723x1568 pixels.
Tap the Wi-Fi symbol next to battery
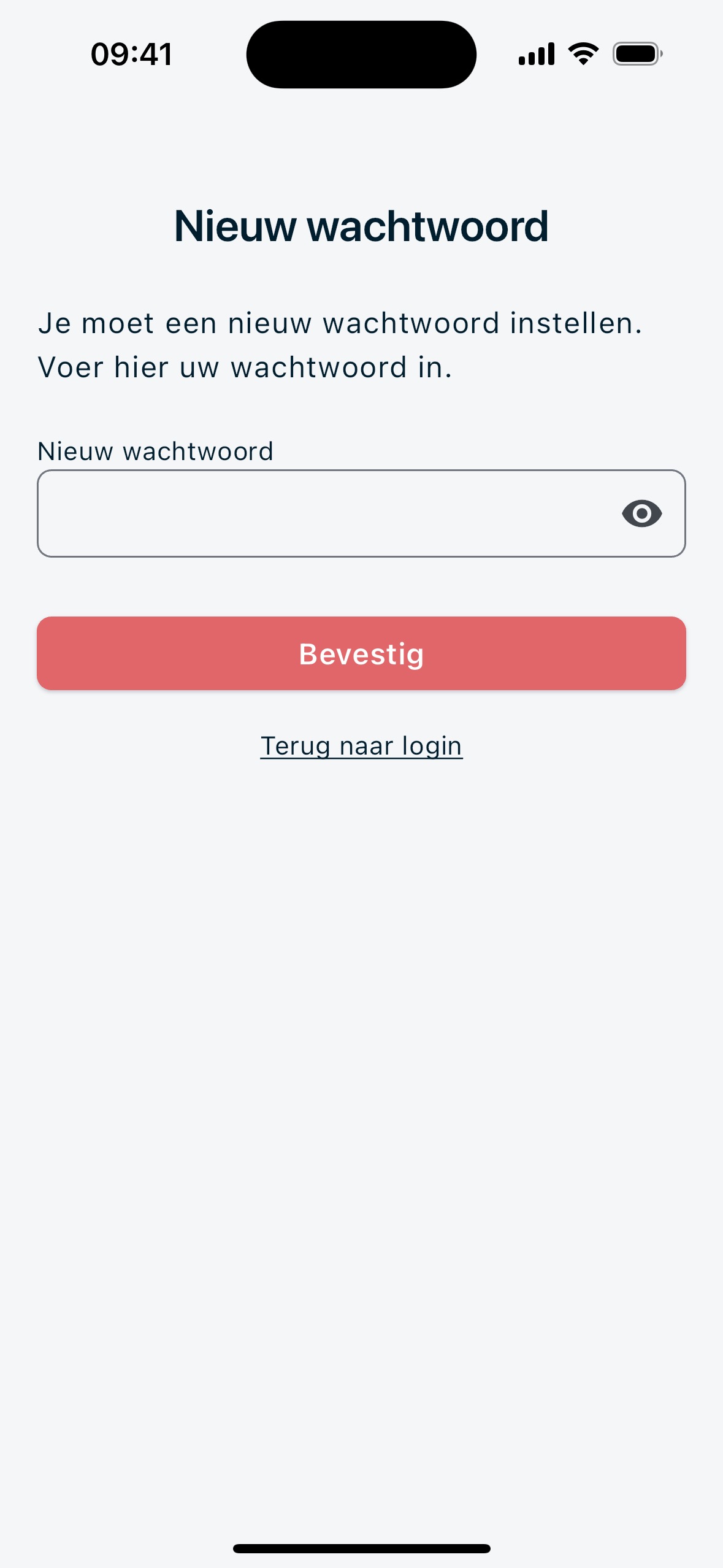point(581,53)
